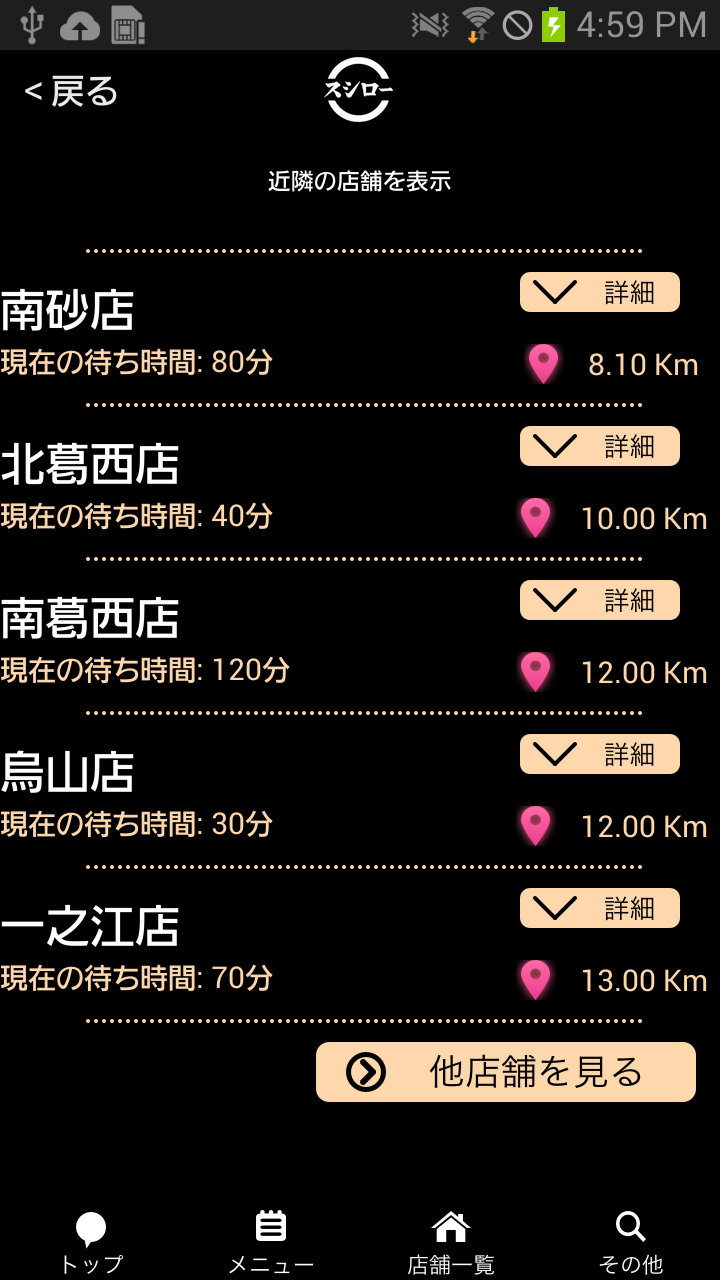
Task: Open map pin for 南砂店 8.10 Km
Action: click(543, 364)
